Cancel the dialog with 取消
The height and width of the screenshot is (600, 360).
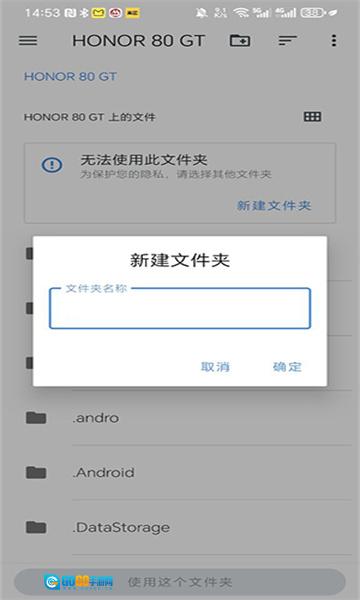click(215, 367)
